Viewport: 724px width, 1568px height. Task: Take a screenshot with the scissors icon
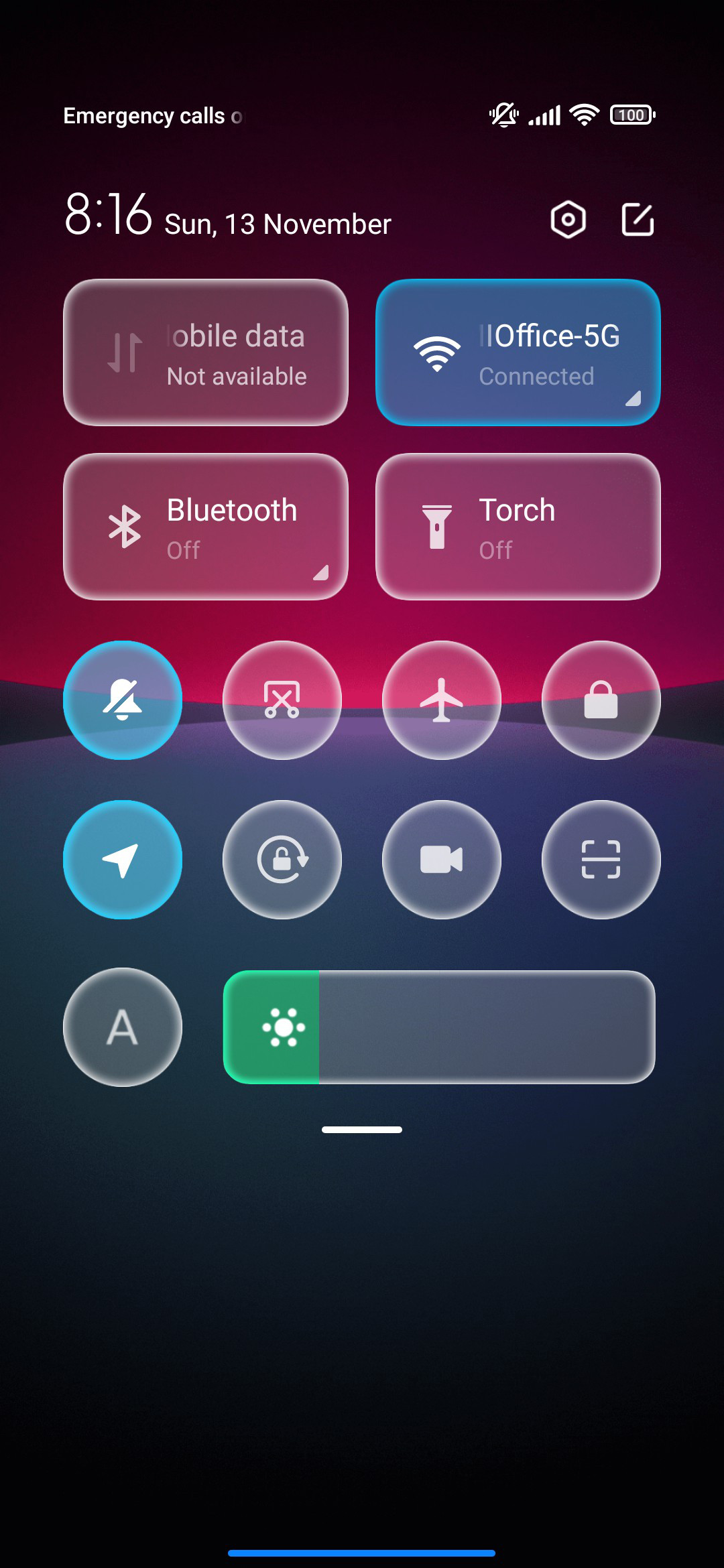(282, 700)
